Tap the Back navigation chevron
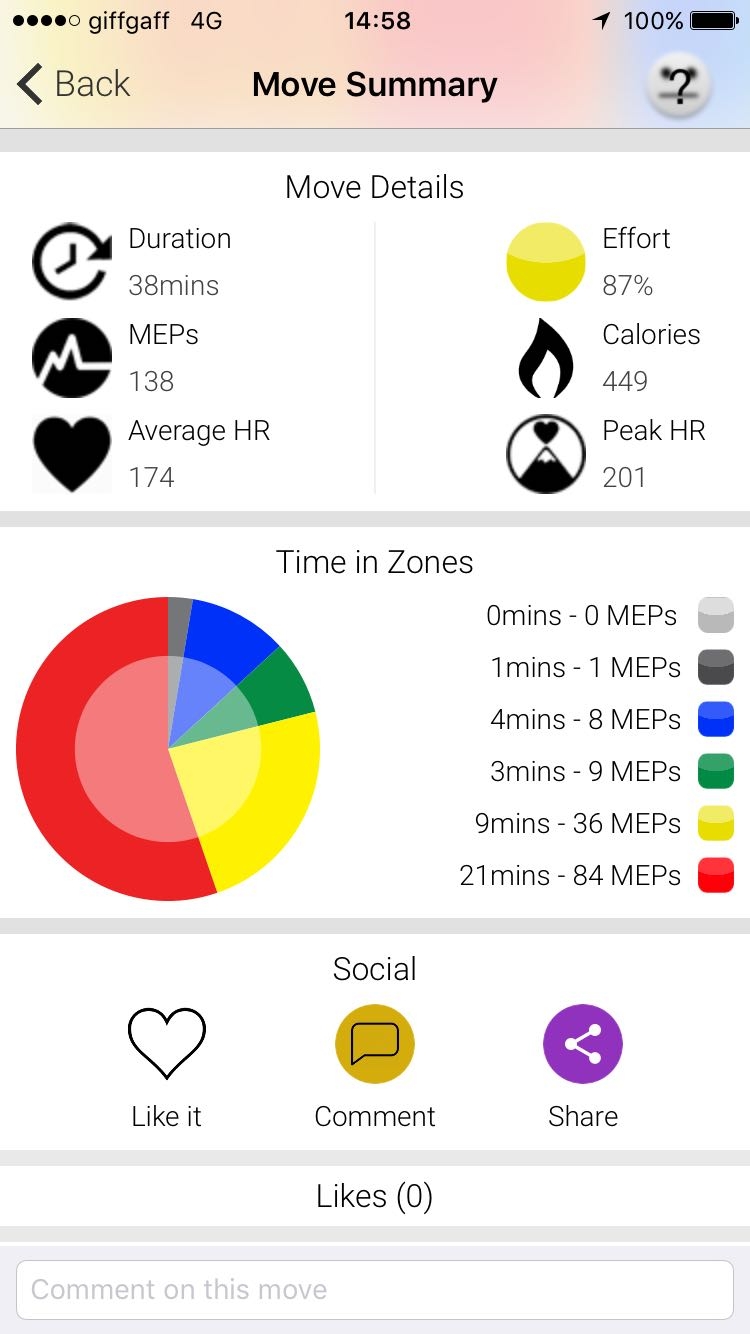This screenshot has width=750, height=1334. (x=28, y=85)
